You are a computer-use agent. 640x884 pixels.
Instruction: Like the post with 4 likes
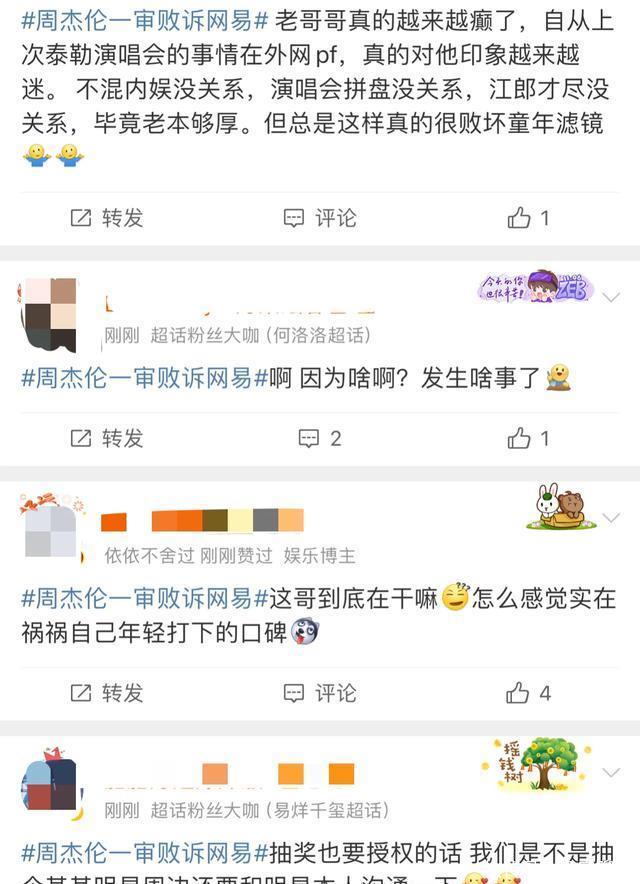click(x=528, y=692)
